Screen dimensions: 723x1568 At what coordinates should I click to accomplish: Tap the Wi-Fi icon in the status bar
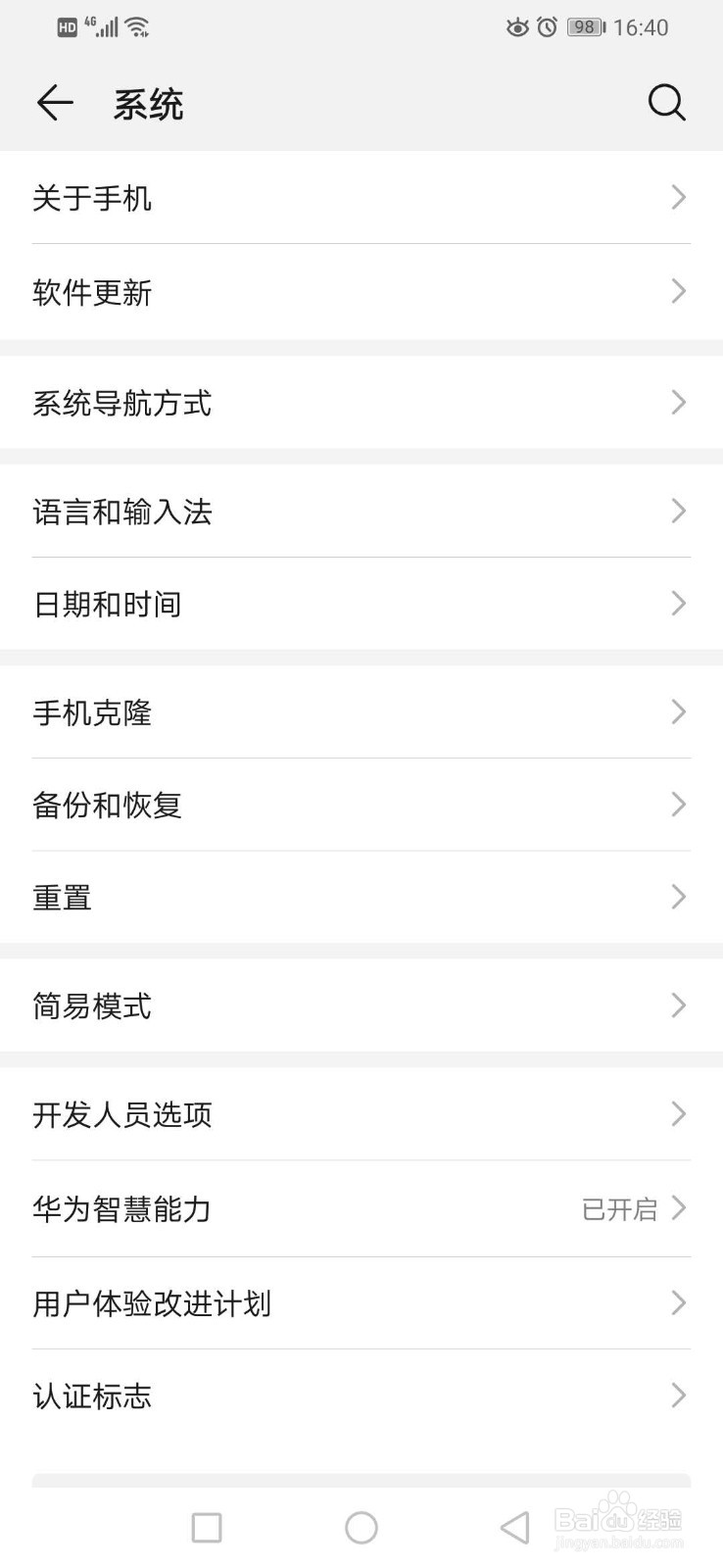[x=137, y=26]
